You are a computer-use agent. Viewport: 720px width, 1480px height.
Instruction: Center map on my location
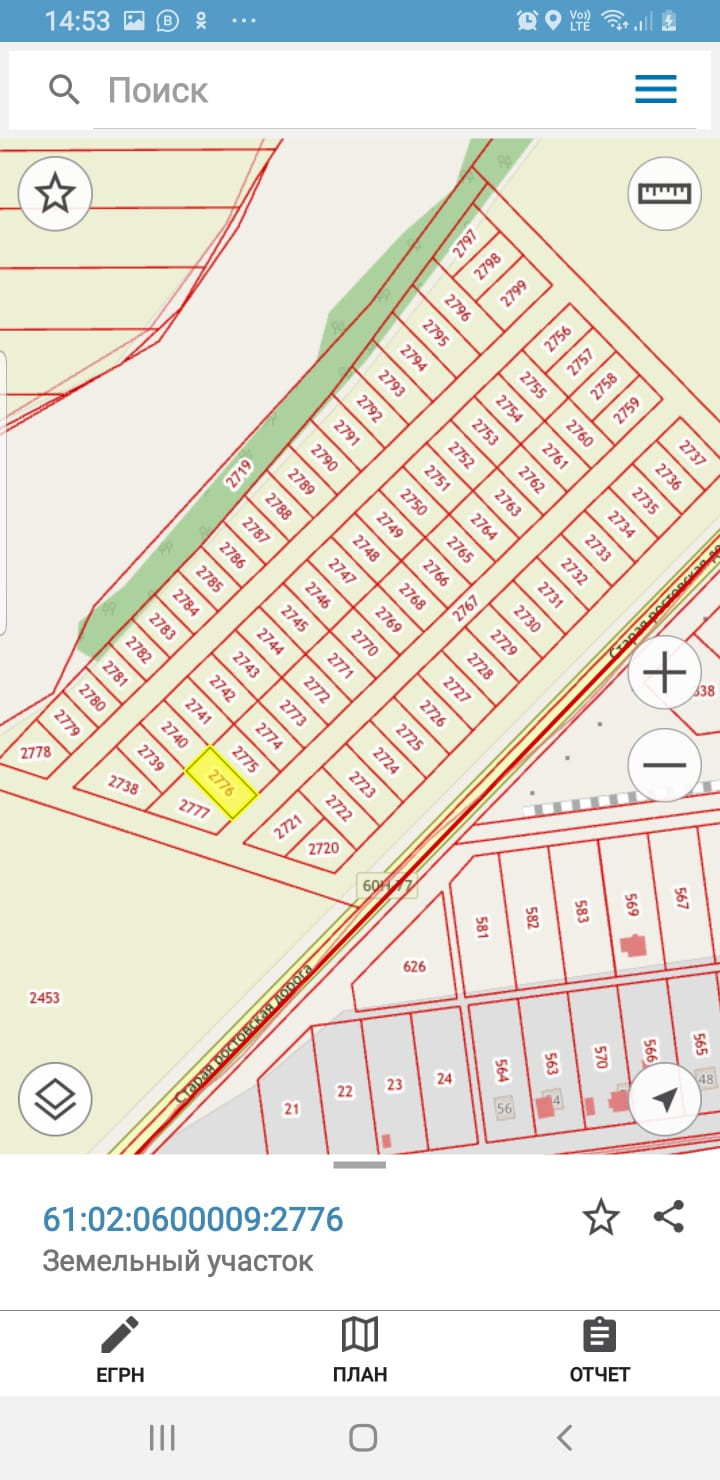[x=664, y=1099]
